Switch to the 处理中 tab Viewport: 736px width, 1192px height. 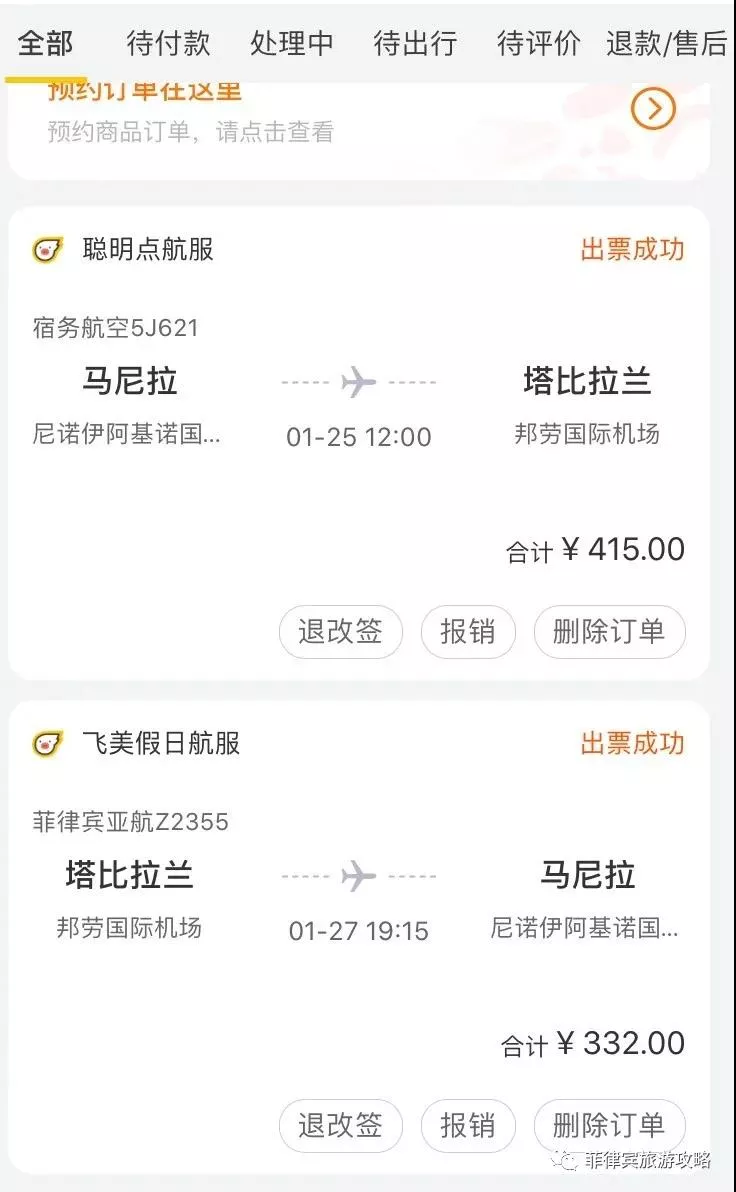click(292, 44)
